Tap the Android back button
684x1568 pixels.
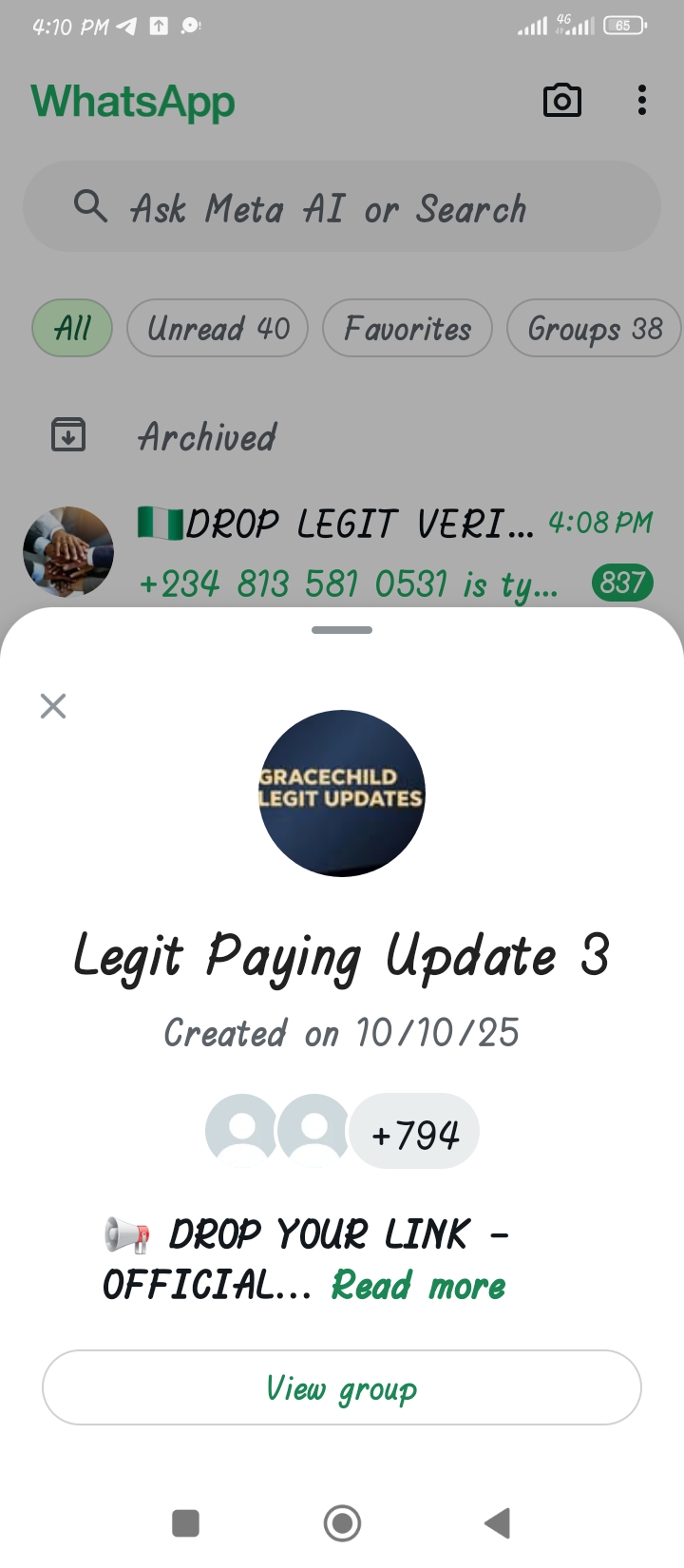click(x=497, y=1522)
